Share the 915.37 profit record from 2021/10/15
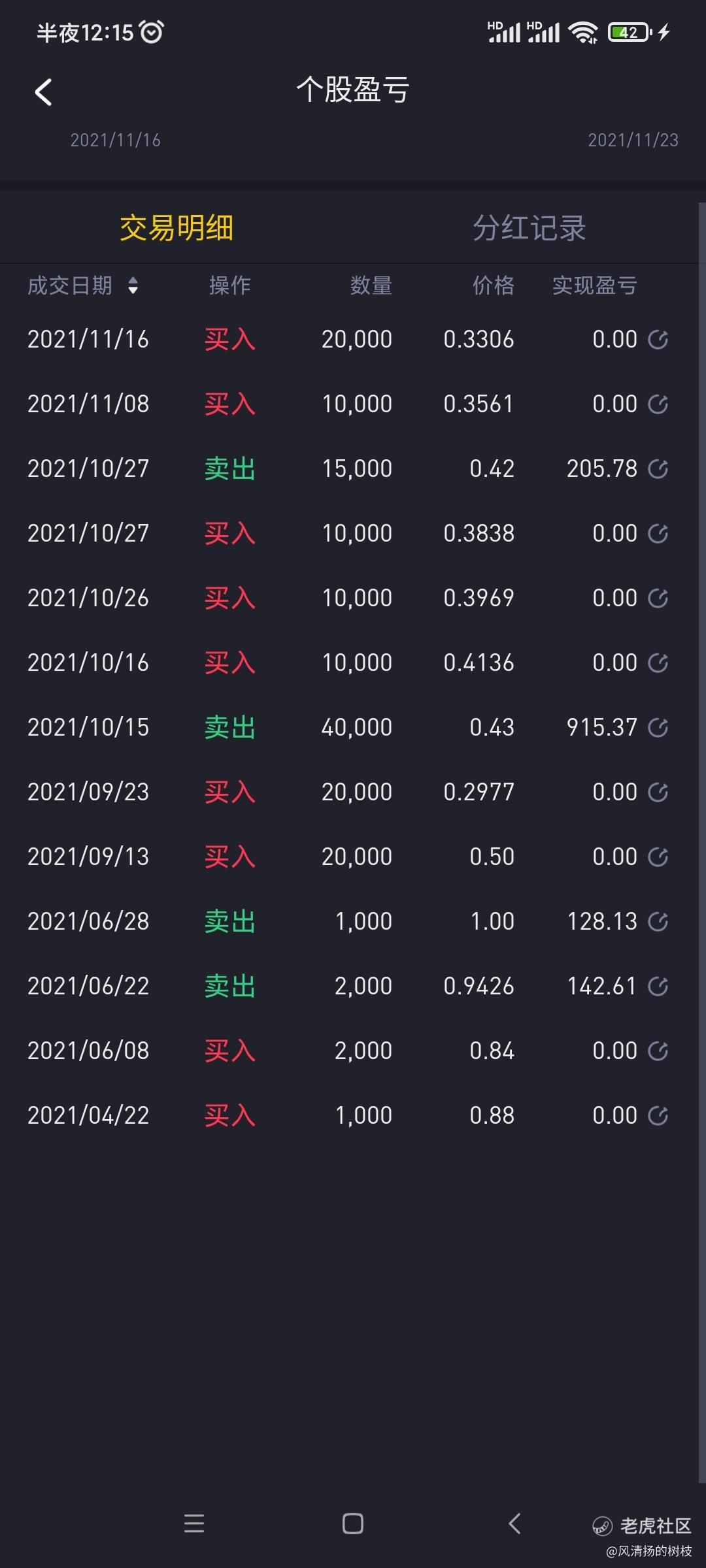706x1568 pixels. pyautogui.click(x=658, y=728)
